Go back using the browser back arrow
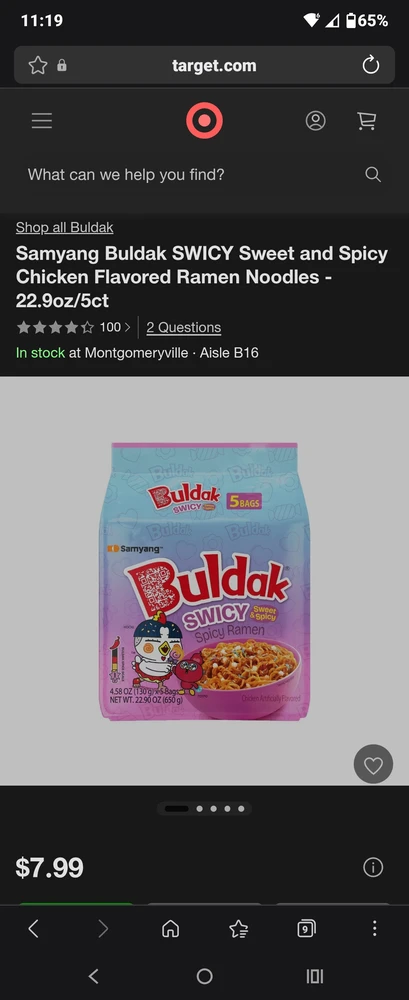 coord(34,929)
